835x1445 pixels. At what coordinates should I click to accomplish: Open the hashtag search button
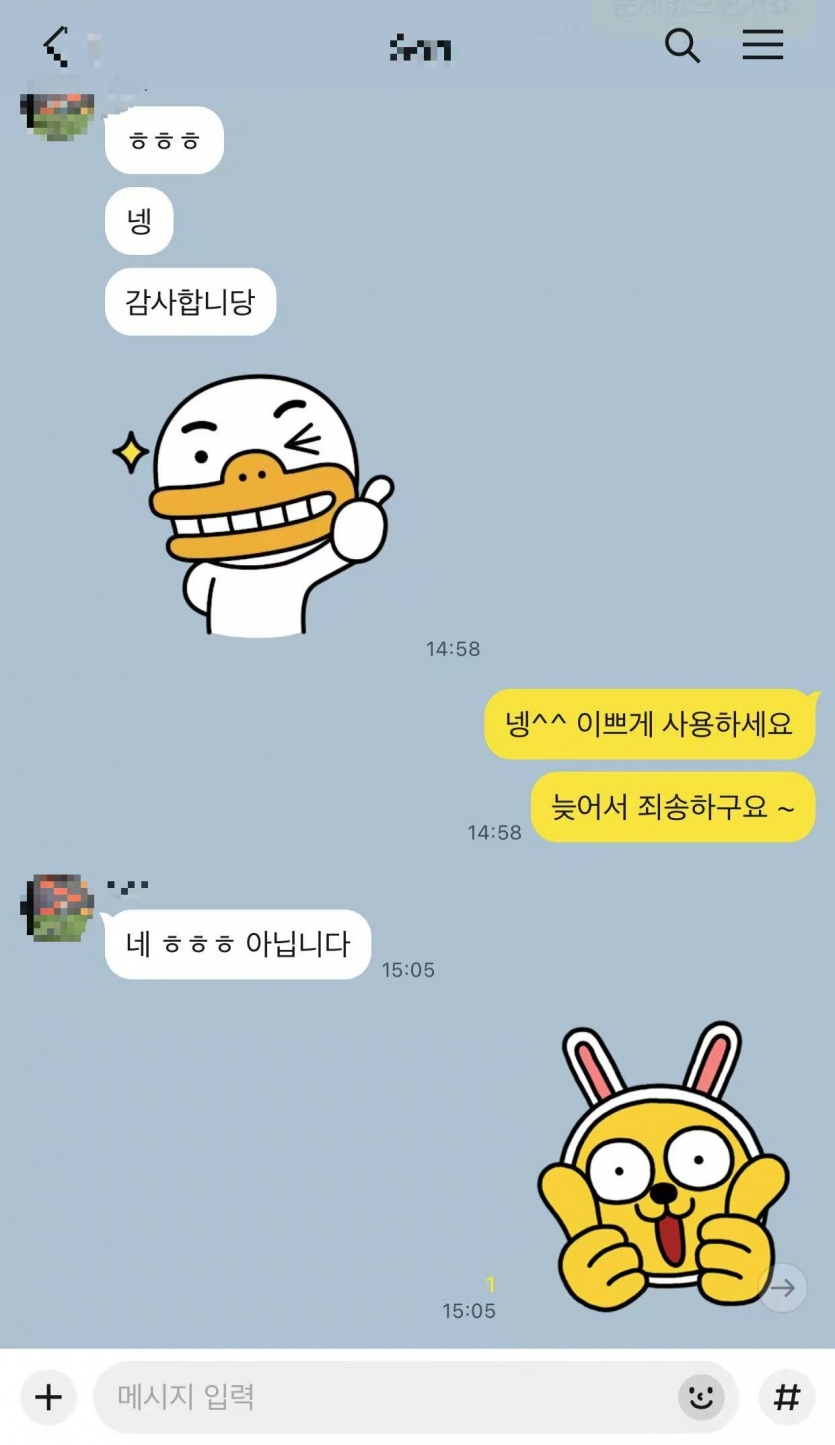click(787, 1396)
